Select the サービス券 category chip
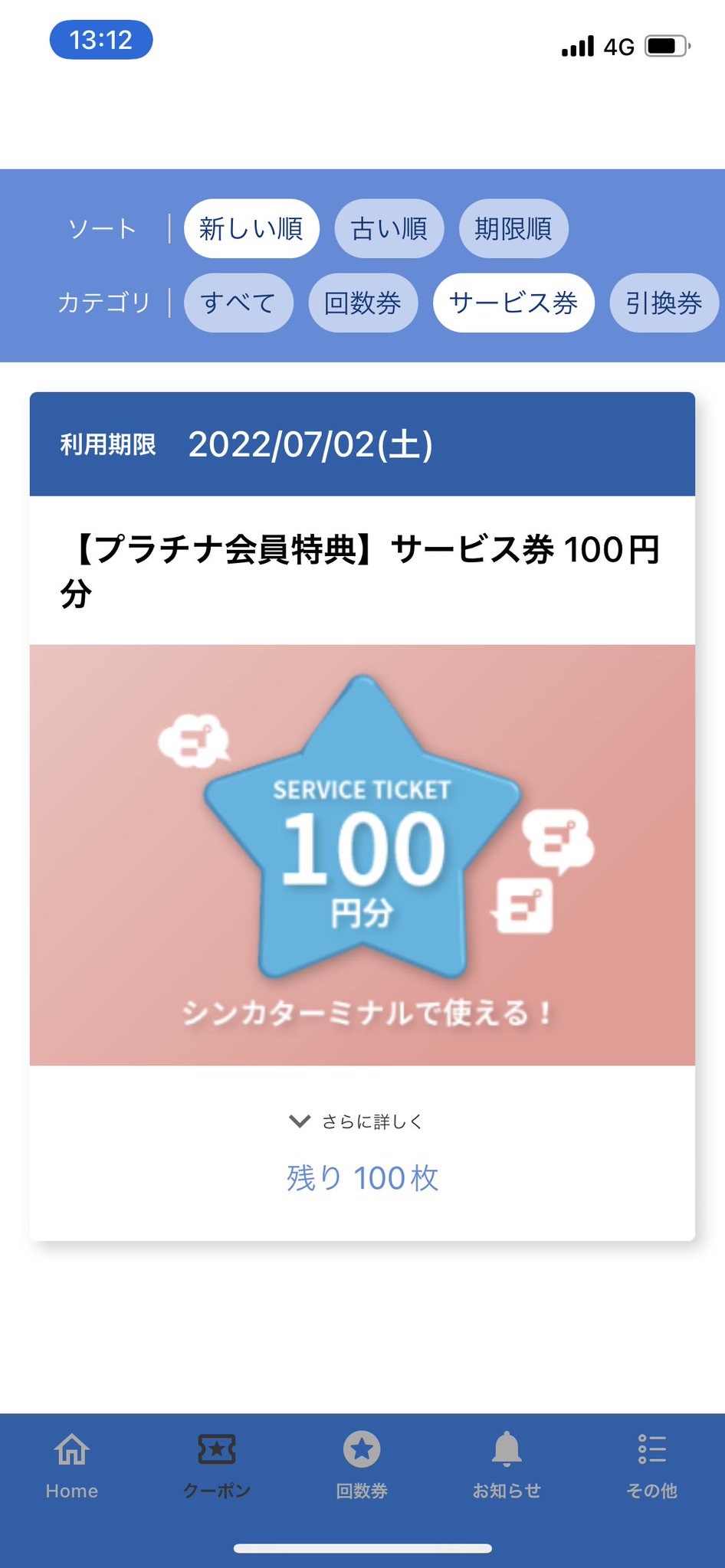 (x=513, y=303)
